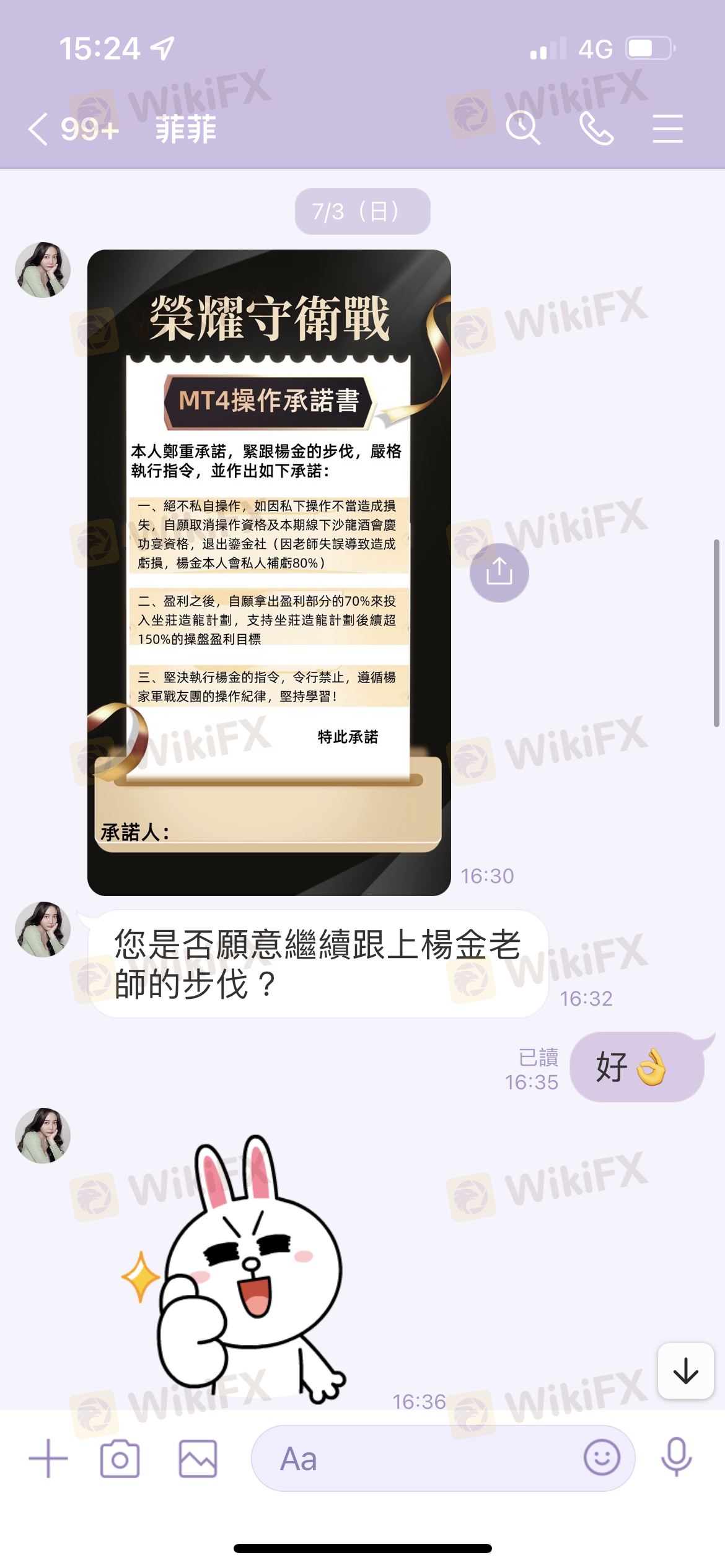View 菲菲's profile from the image message avatar
The width and height of the screenshot is (725, 1568).
pyautogui.click(x=43, y=270)
